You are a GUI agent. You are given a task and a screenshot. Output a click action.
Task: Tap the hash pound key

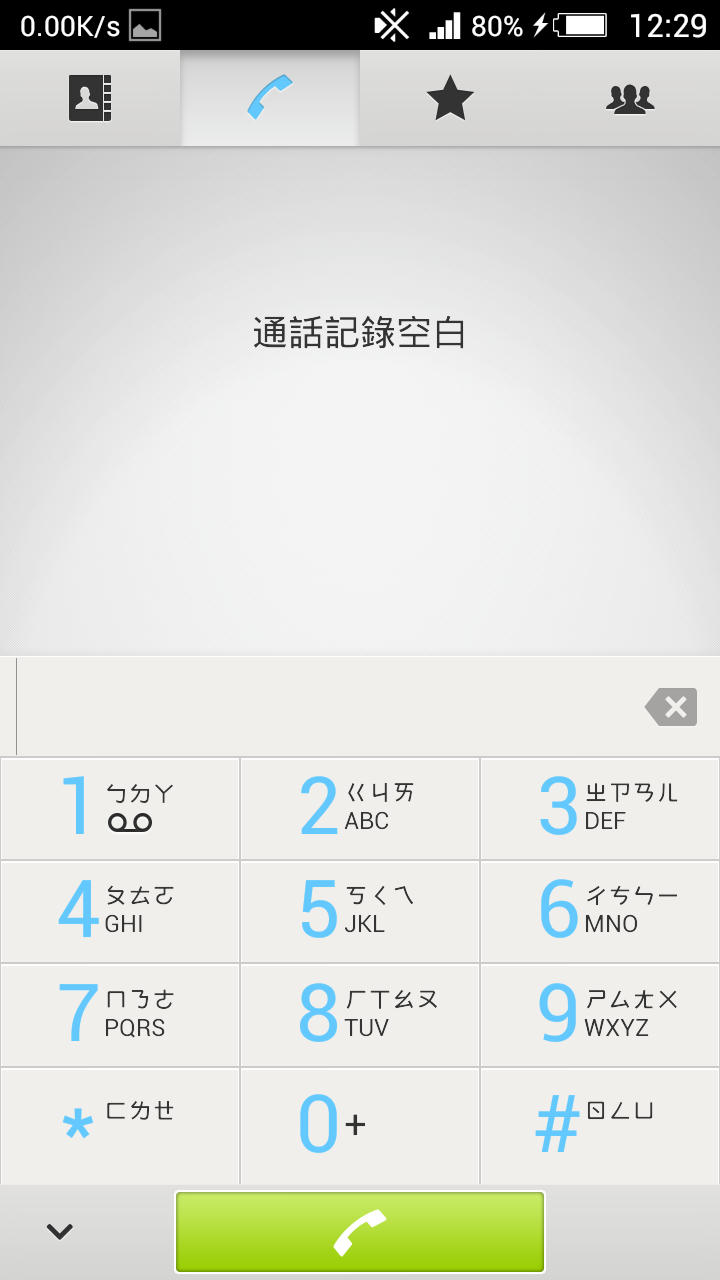pos(600,1126)
